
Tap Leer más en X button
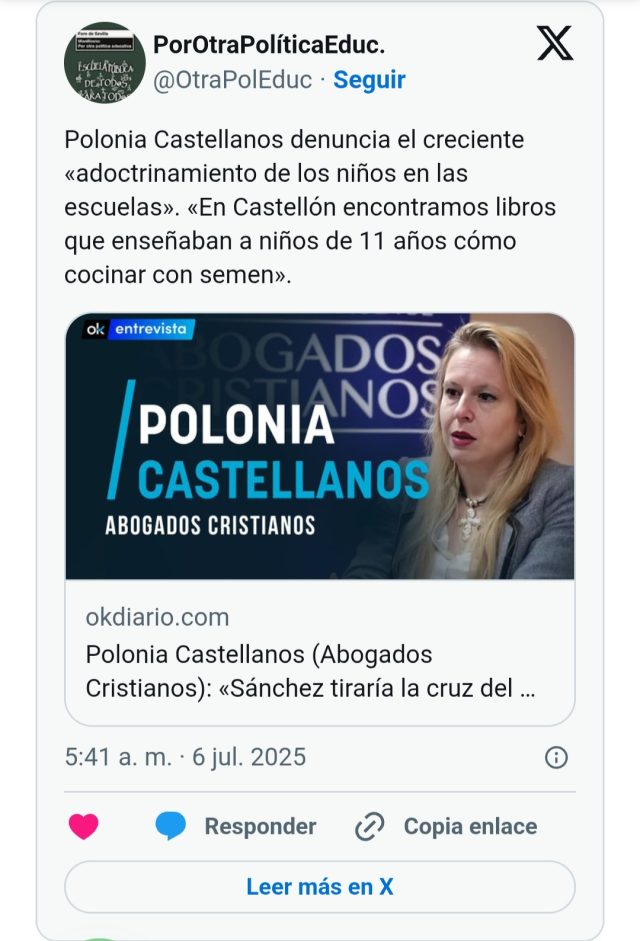point(320,886)
